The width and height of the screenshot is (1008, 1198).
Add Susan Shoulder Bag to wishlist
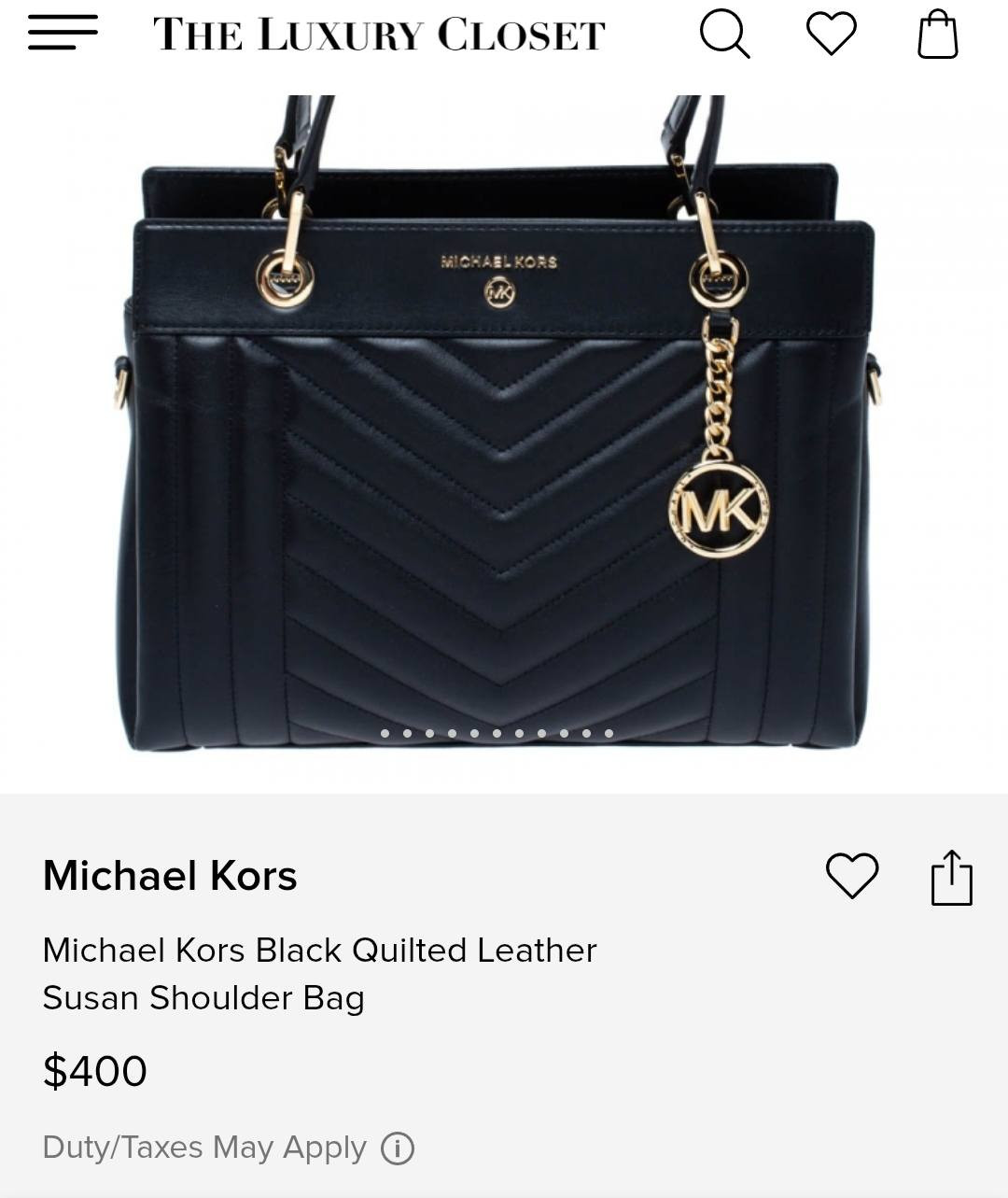[851, 876]
